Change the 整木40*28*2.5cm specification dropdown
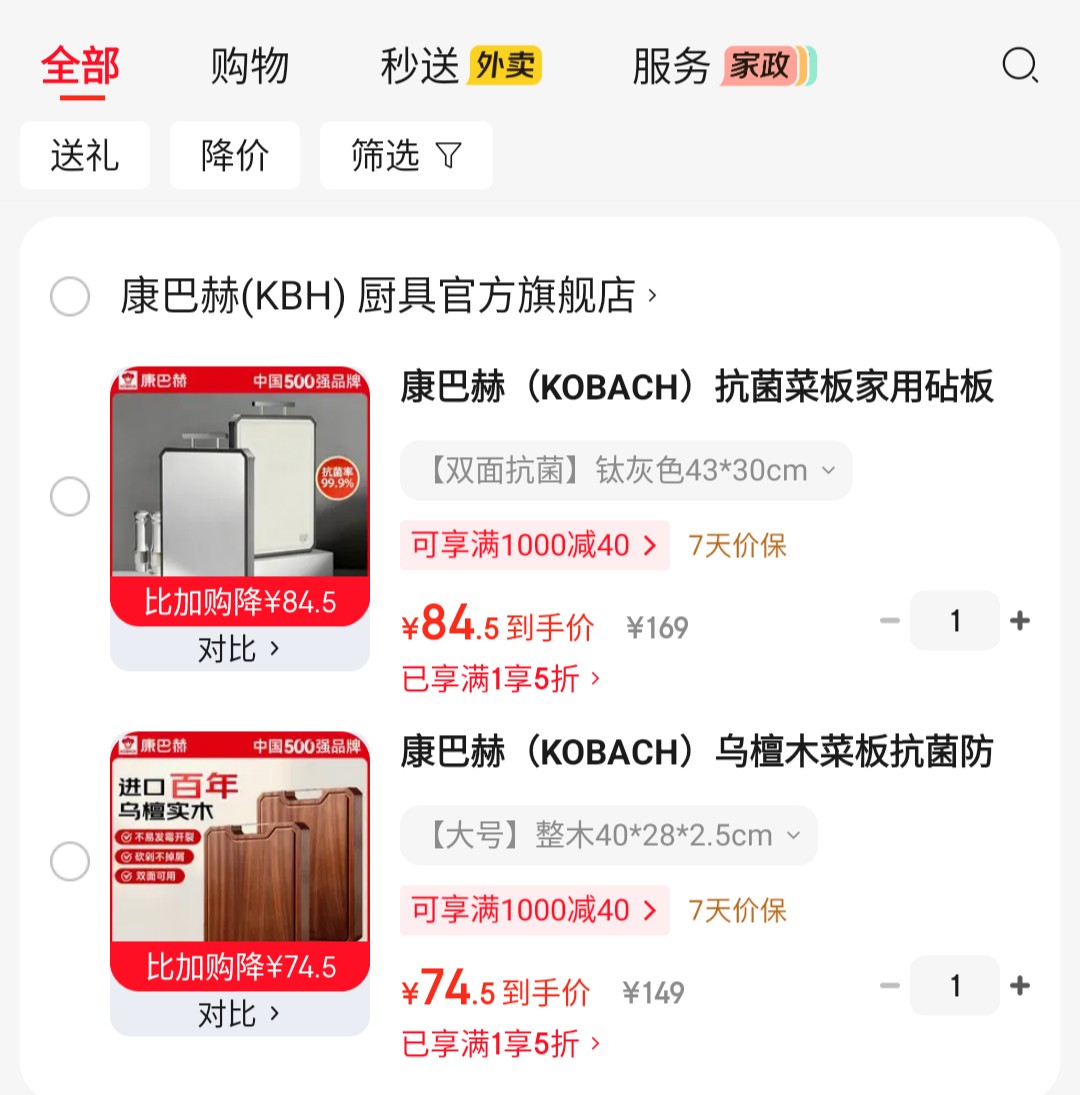Image resolution: width=1080 pixels, height=1095 pixels. [x=608, y=835]
